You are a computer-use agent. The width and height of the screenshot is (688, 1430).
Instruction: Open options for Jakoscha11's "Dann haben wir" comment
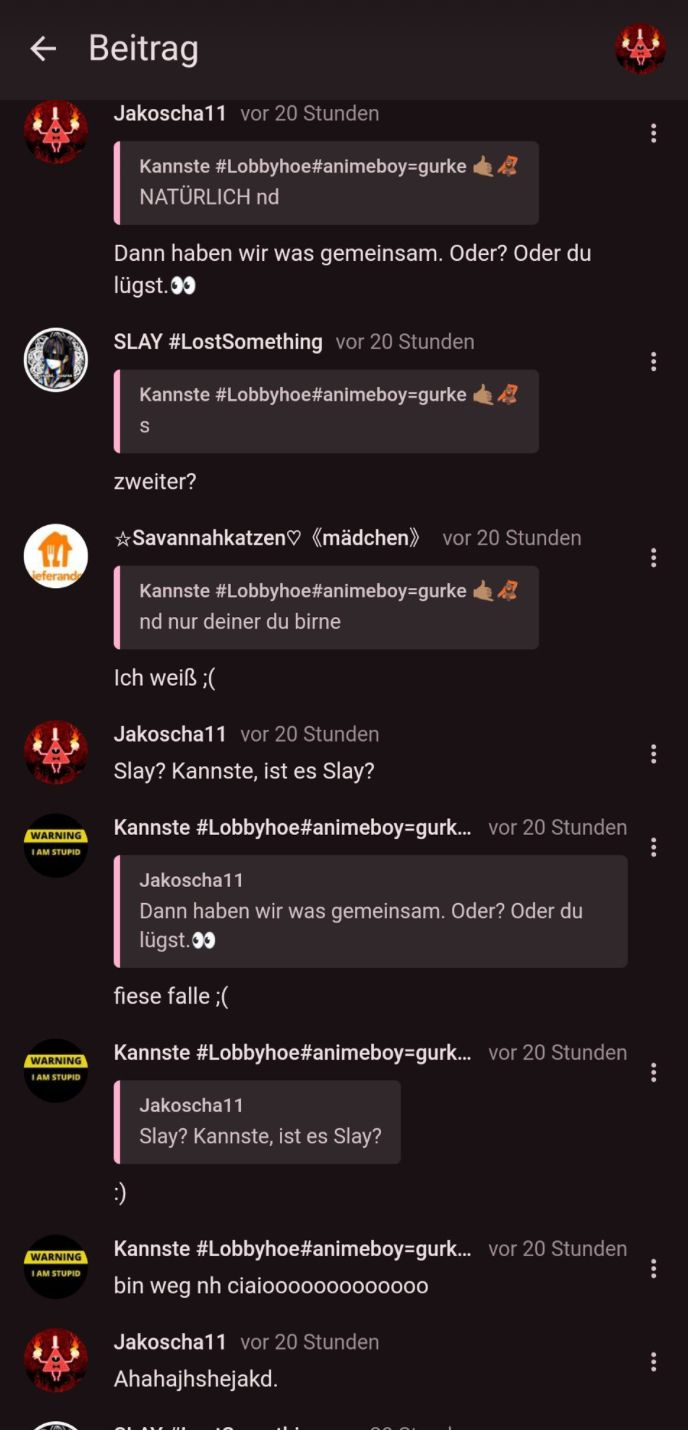point(653,133)
